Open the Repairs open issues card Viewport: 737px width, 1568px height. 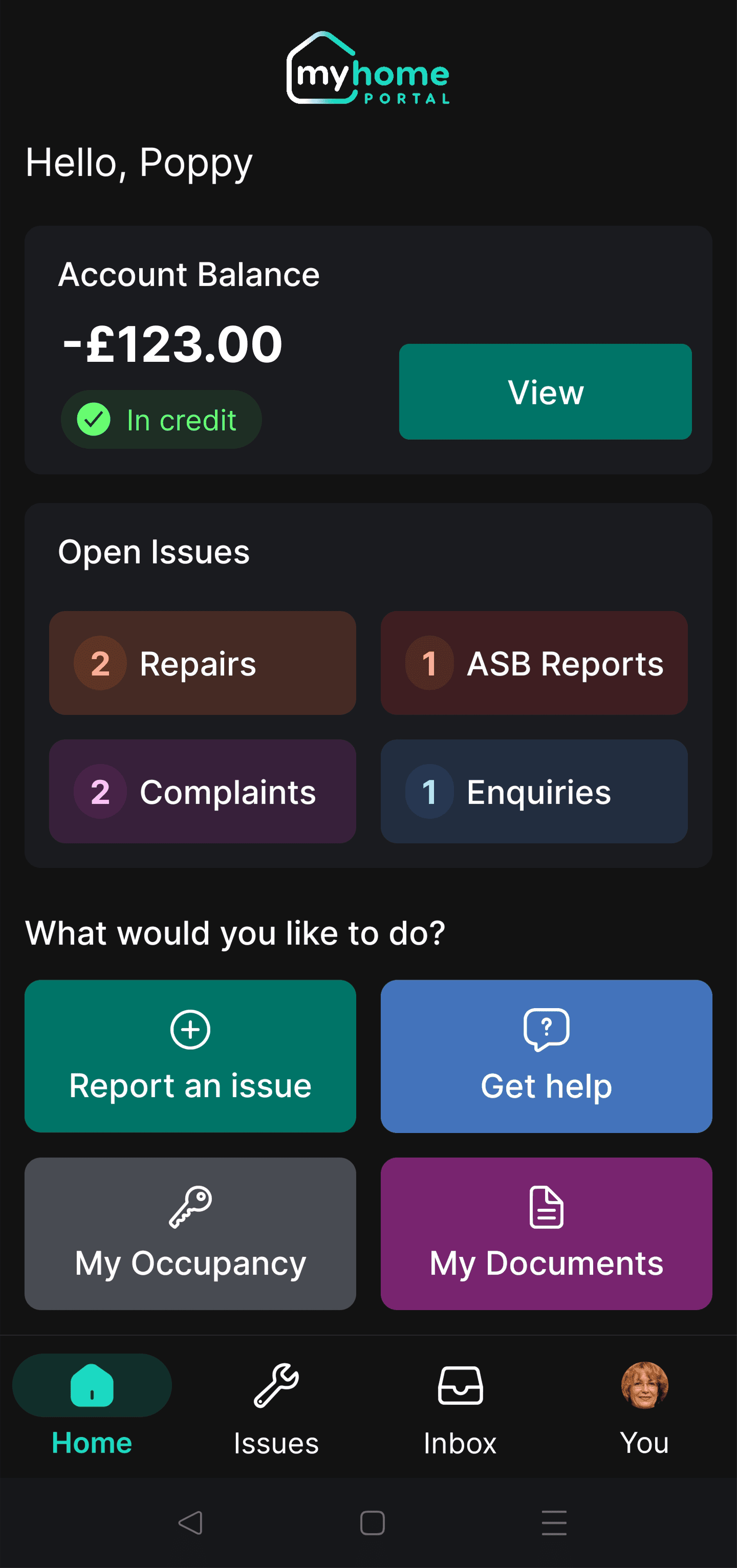pyautogui.click(x=202, y=663)
